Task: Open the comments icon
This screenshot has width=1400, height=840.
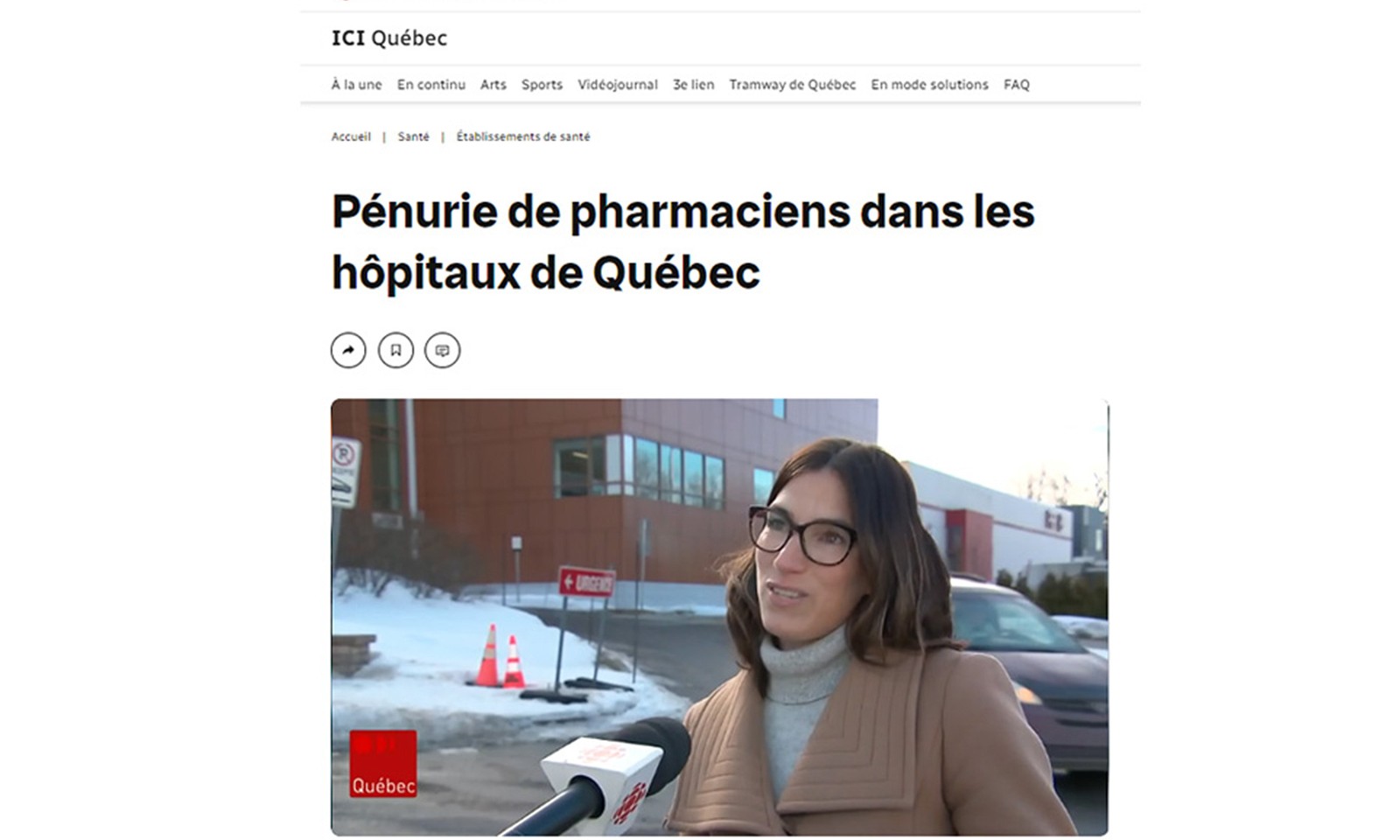Action: point(443,351)
